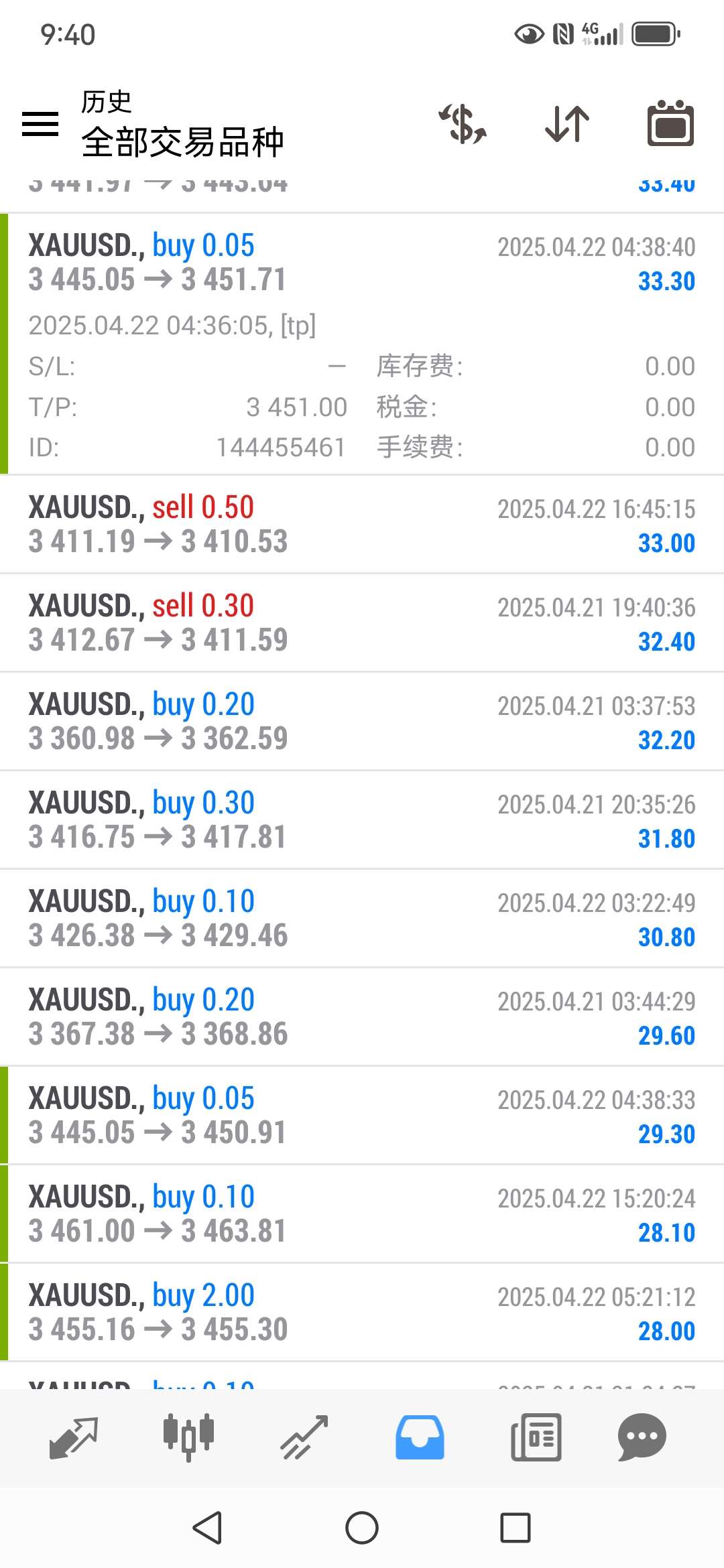Expand the sell 0.30 trade with profit 32.40

[362, 623]
